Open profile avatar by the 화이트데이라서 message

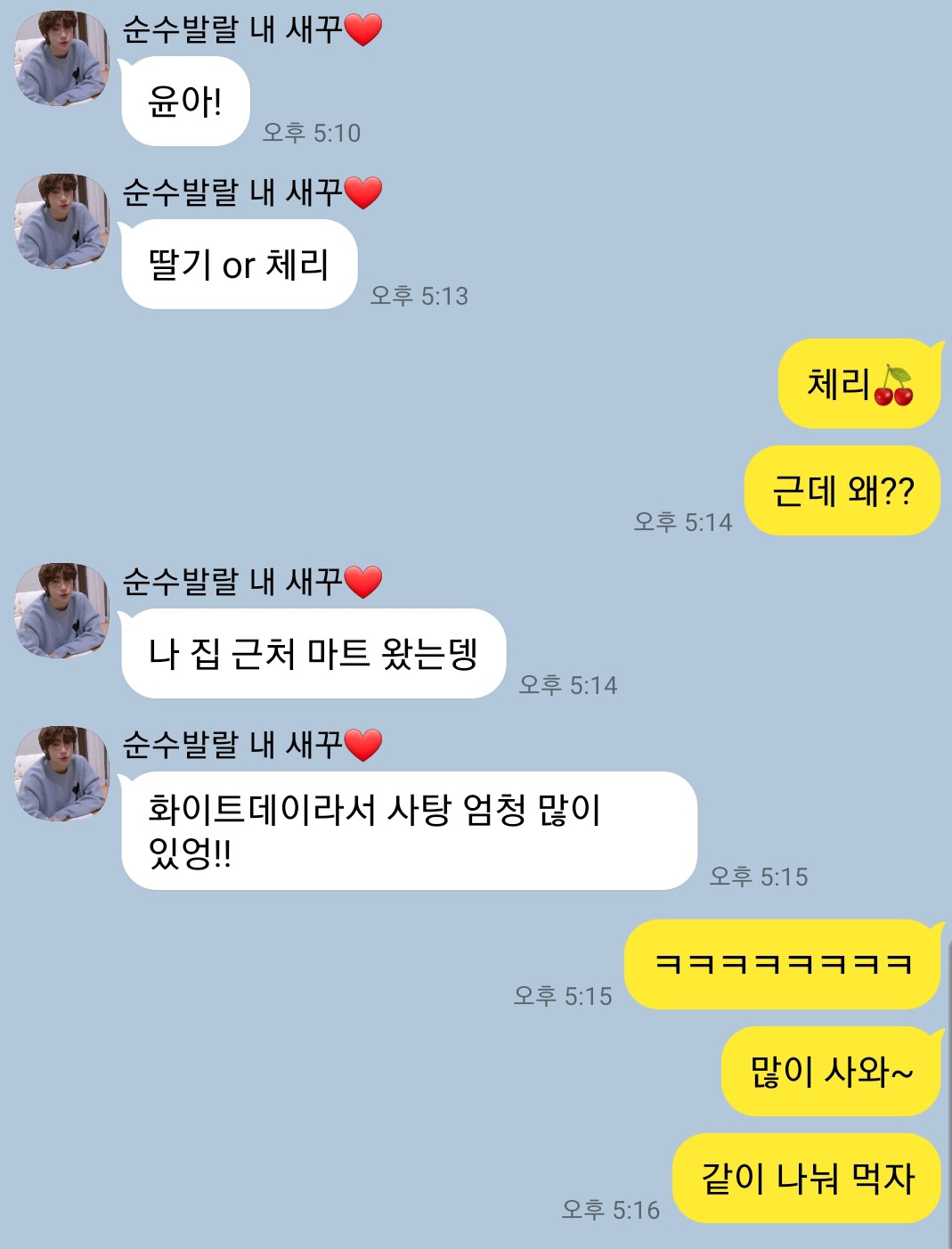coord(61,773)
